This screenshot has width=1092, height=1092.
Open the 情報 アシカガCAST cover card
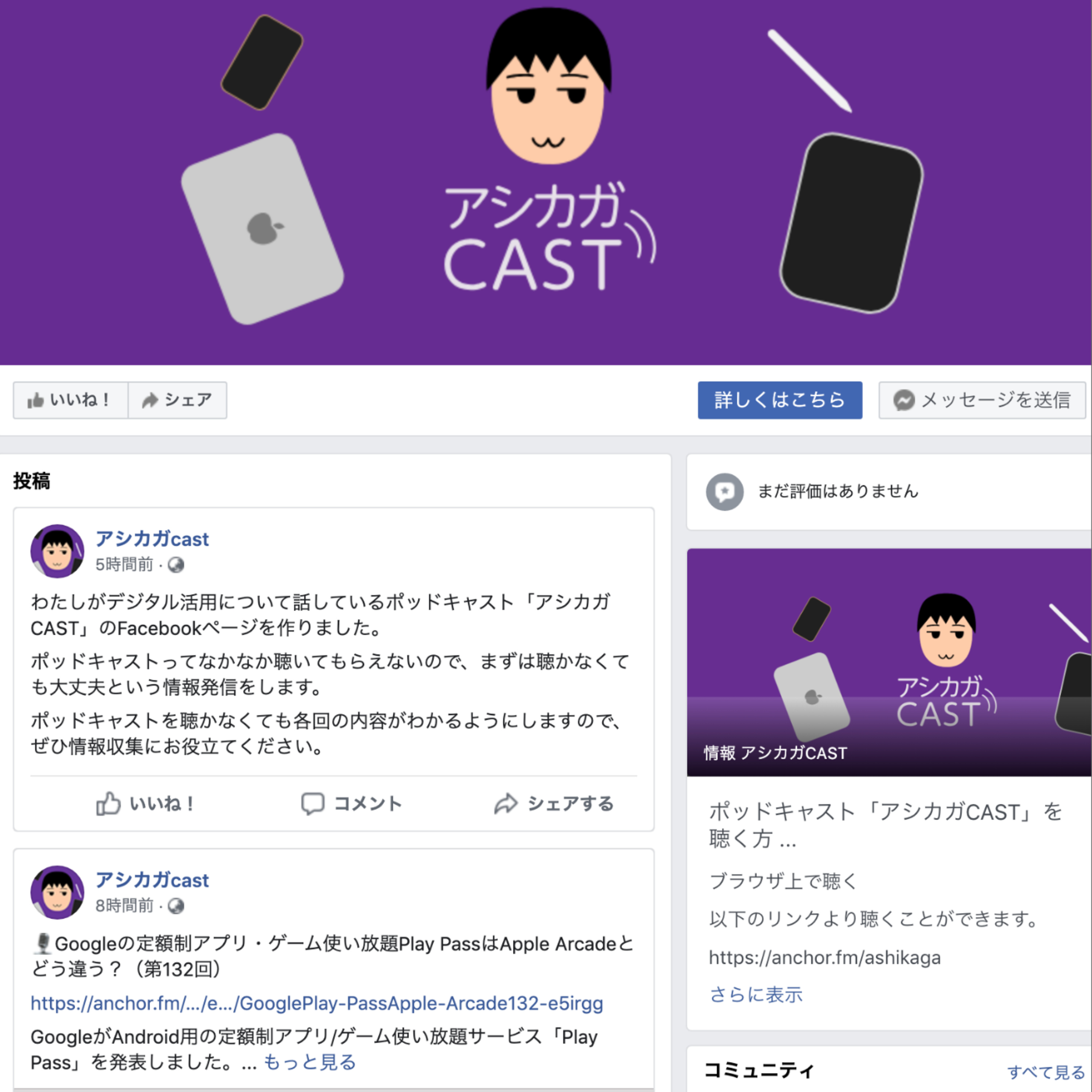click(889, 662)
